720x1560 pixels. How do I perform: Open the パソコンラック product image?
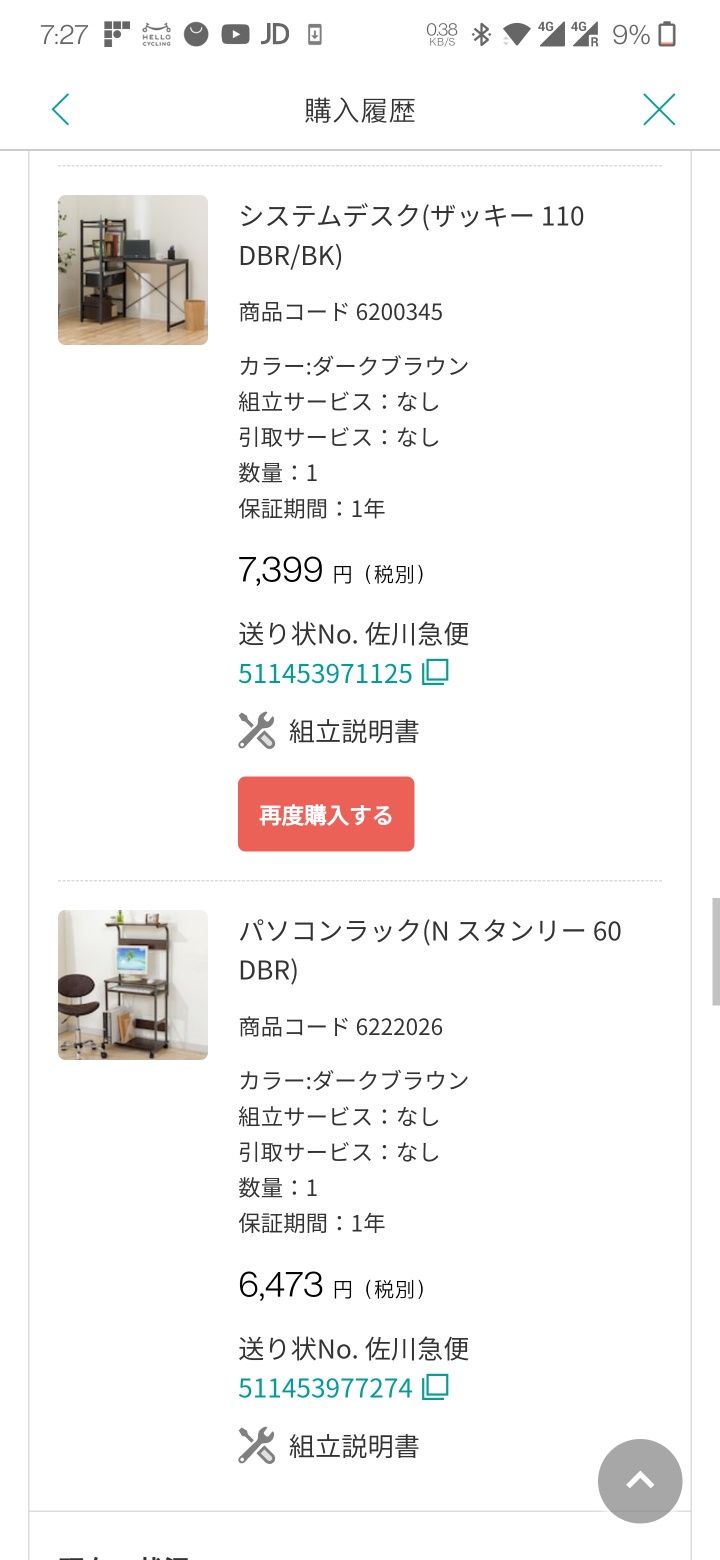coord(133,985)
